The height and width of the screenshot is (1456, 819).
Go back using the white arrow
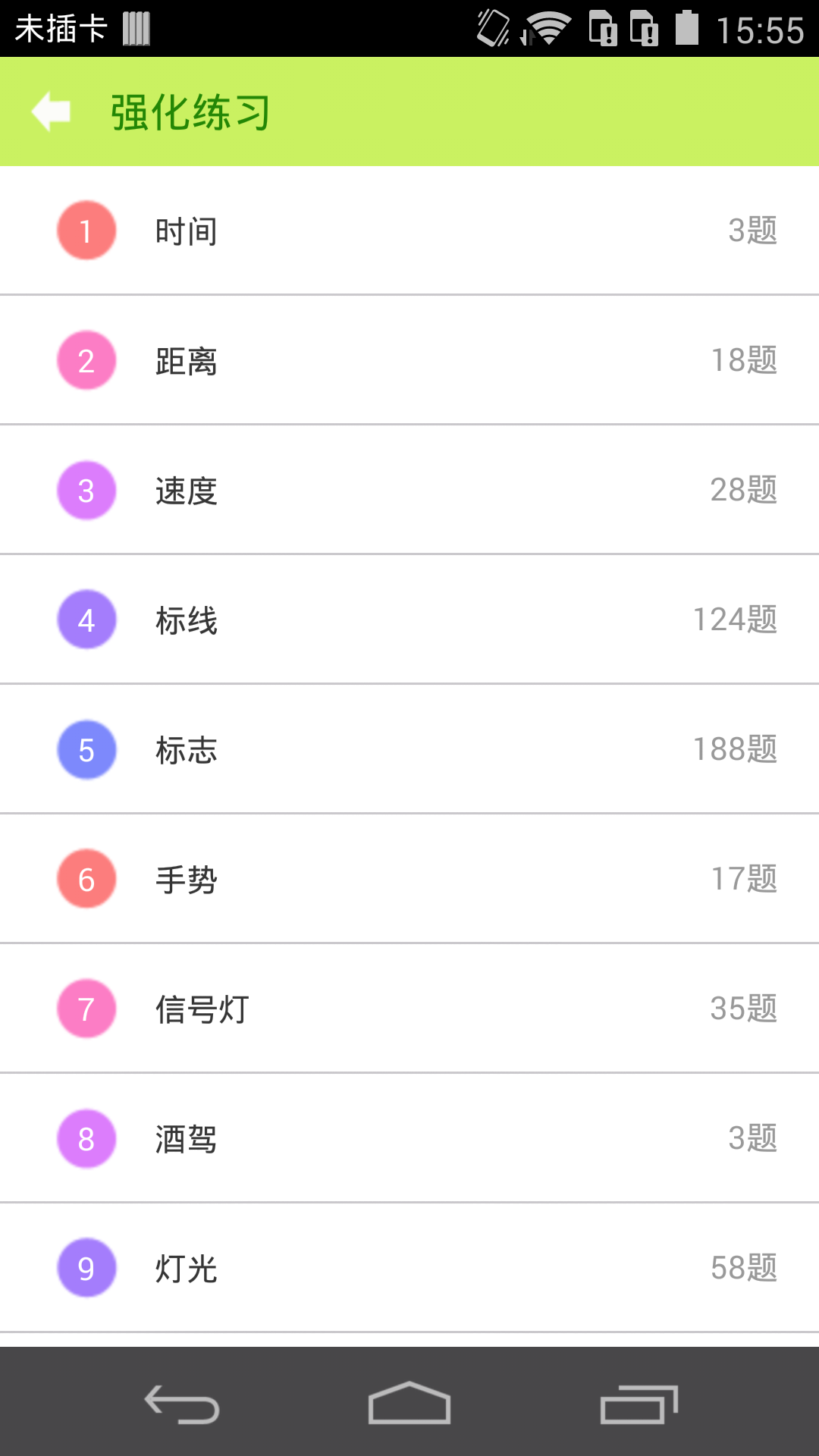tap(52, 112)
